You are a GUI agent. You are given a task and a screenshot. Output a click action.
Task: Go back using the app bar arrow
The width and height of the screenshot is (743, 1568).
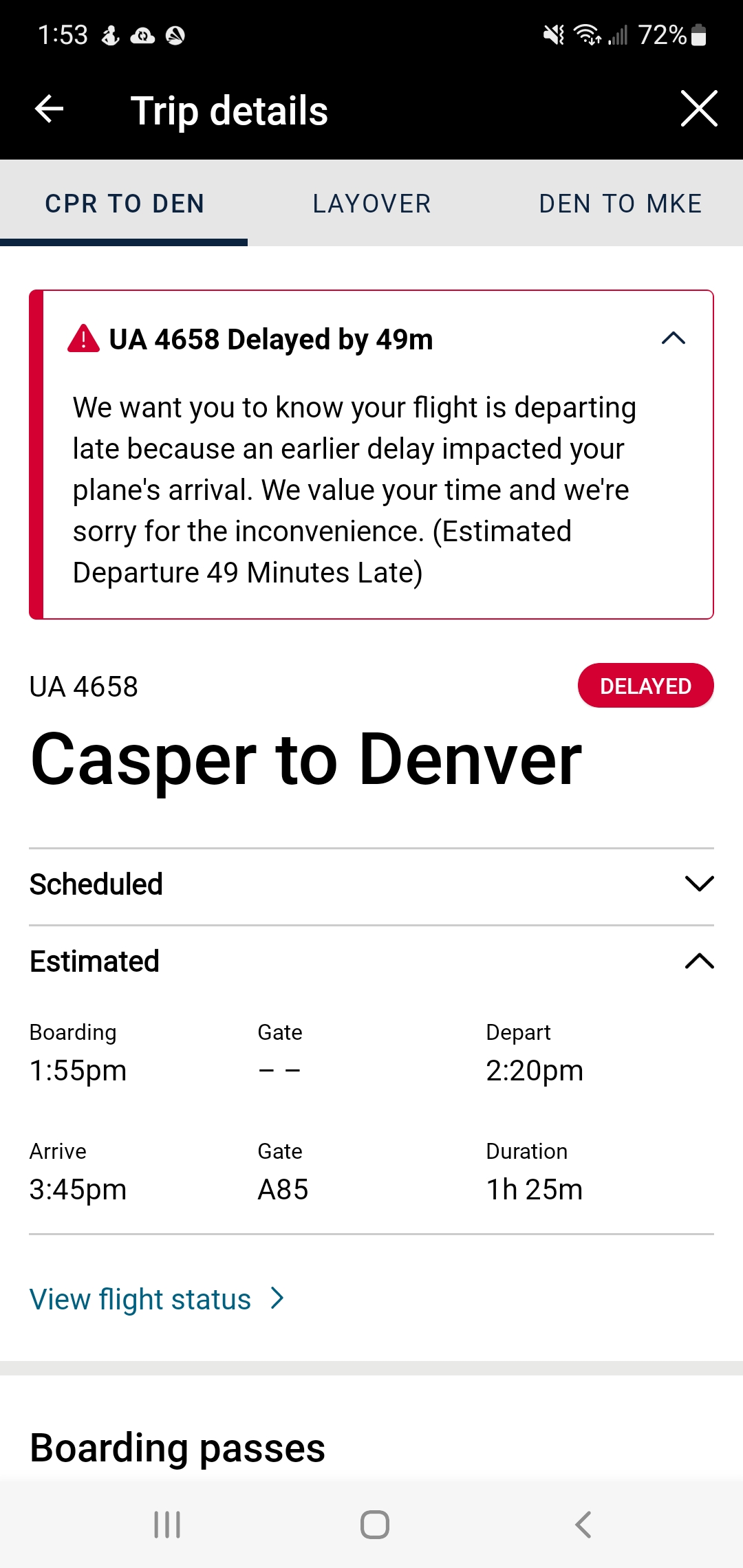(x=49, y=109)
